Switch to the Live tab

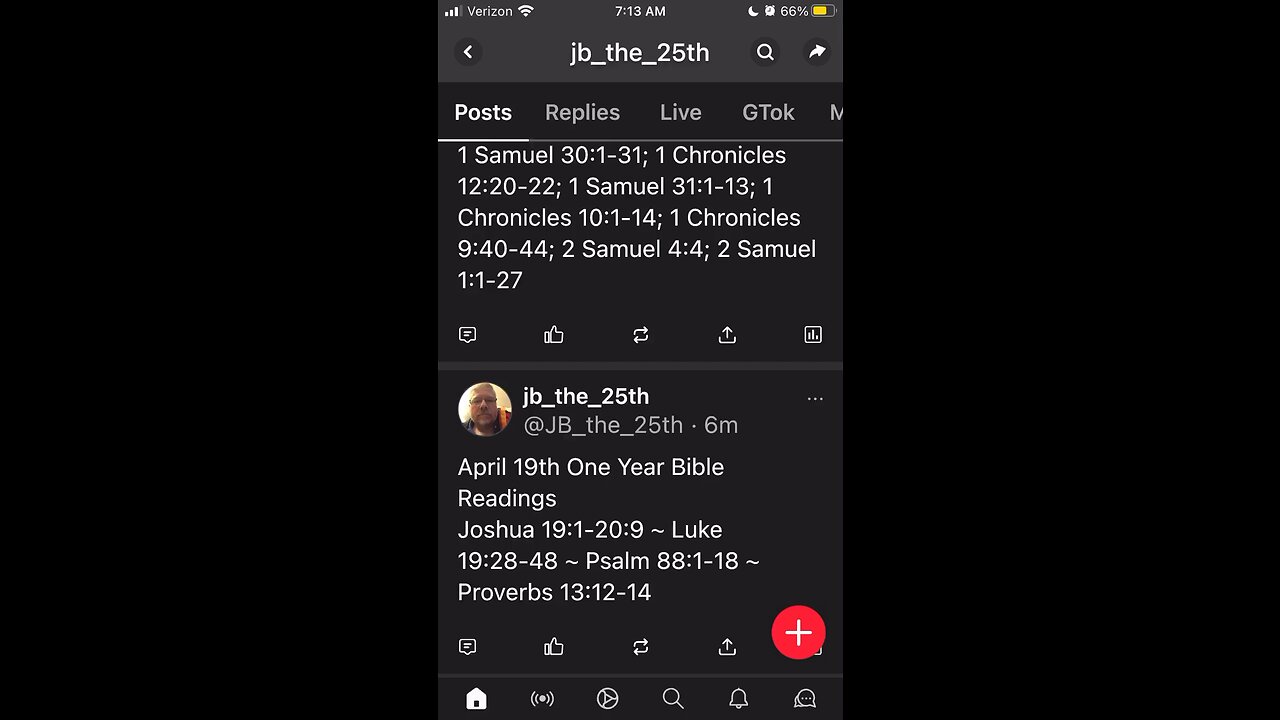680,112
